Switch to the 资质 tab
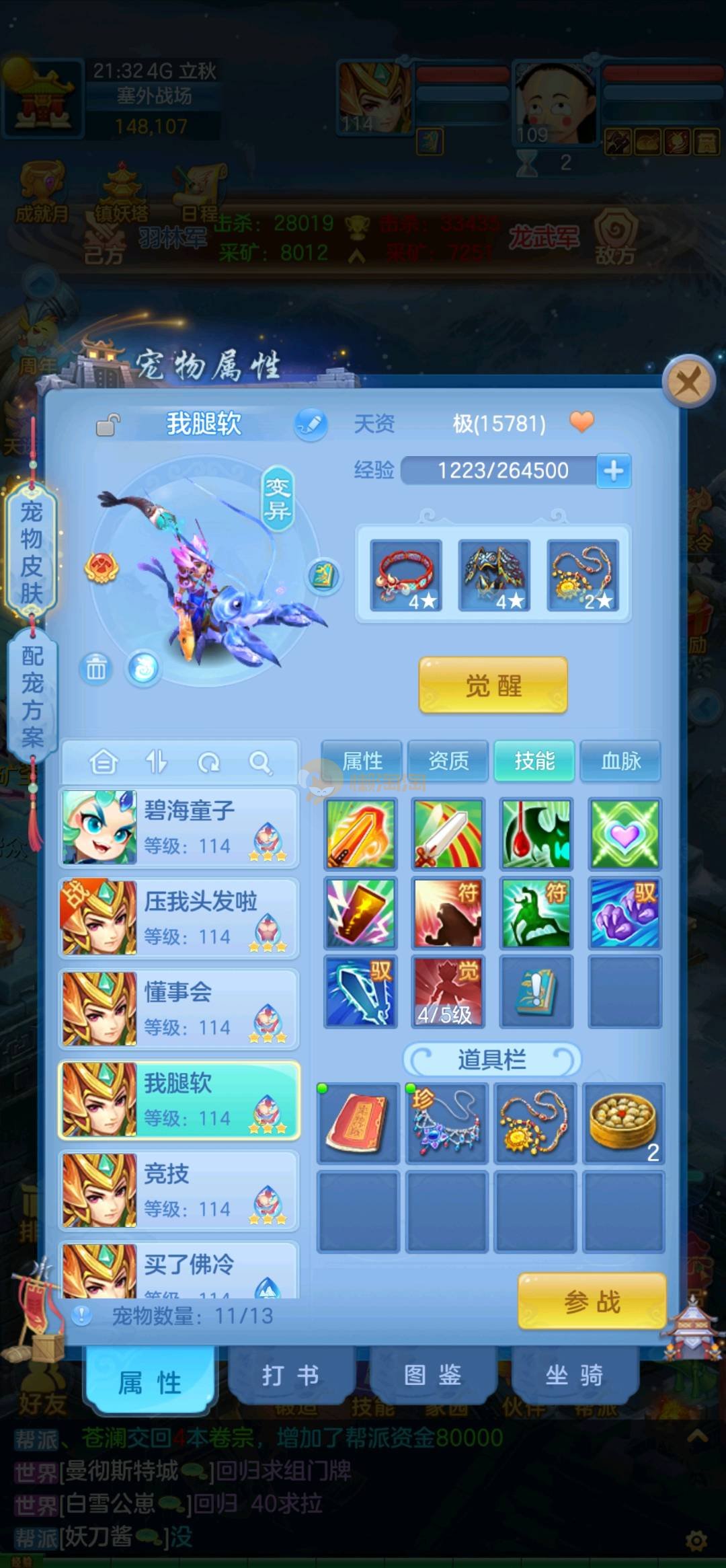Viewport: 726px width, 1568px height. [448, 761]
